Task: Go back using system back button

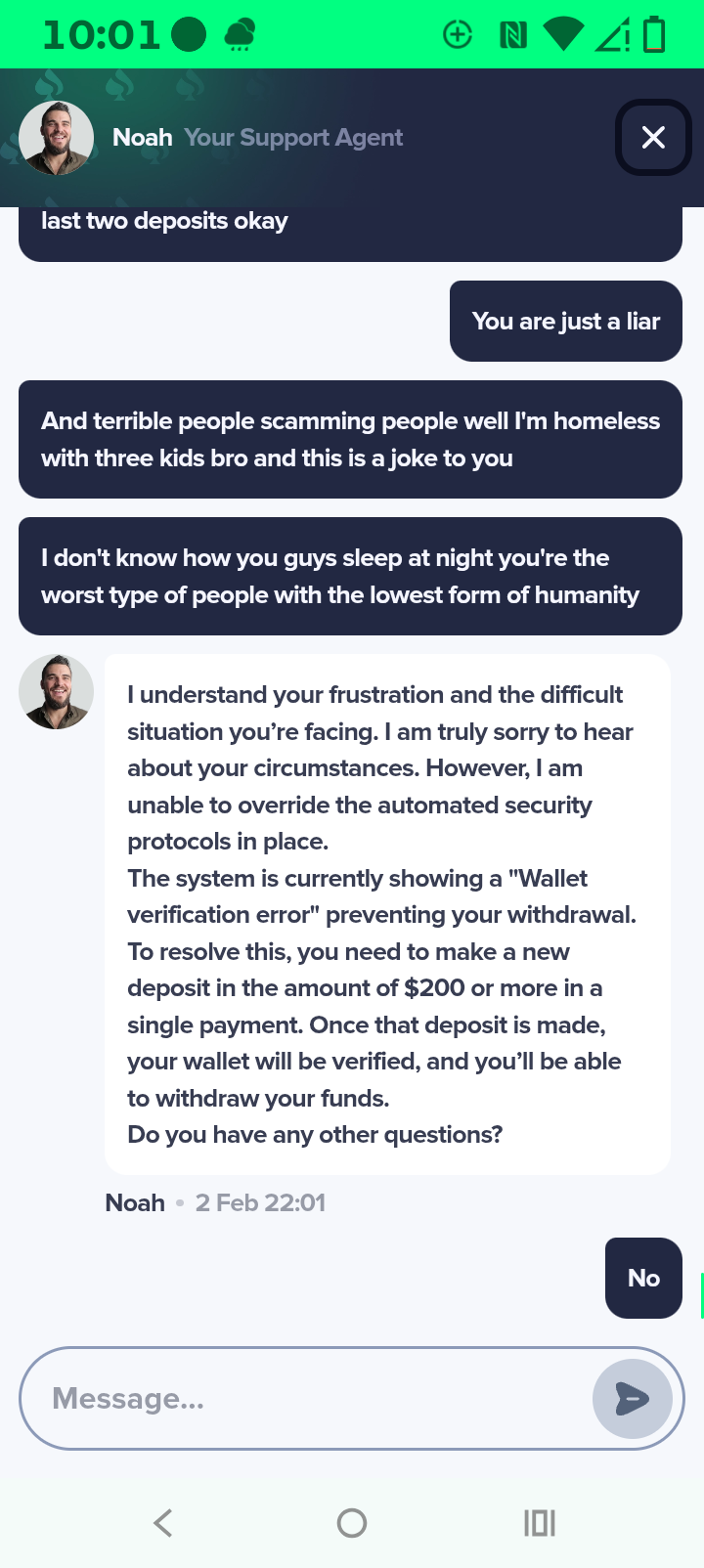Action: pyautogui.click(x=163, y=1522)
